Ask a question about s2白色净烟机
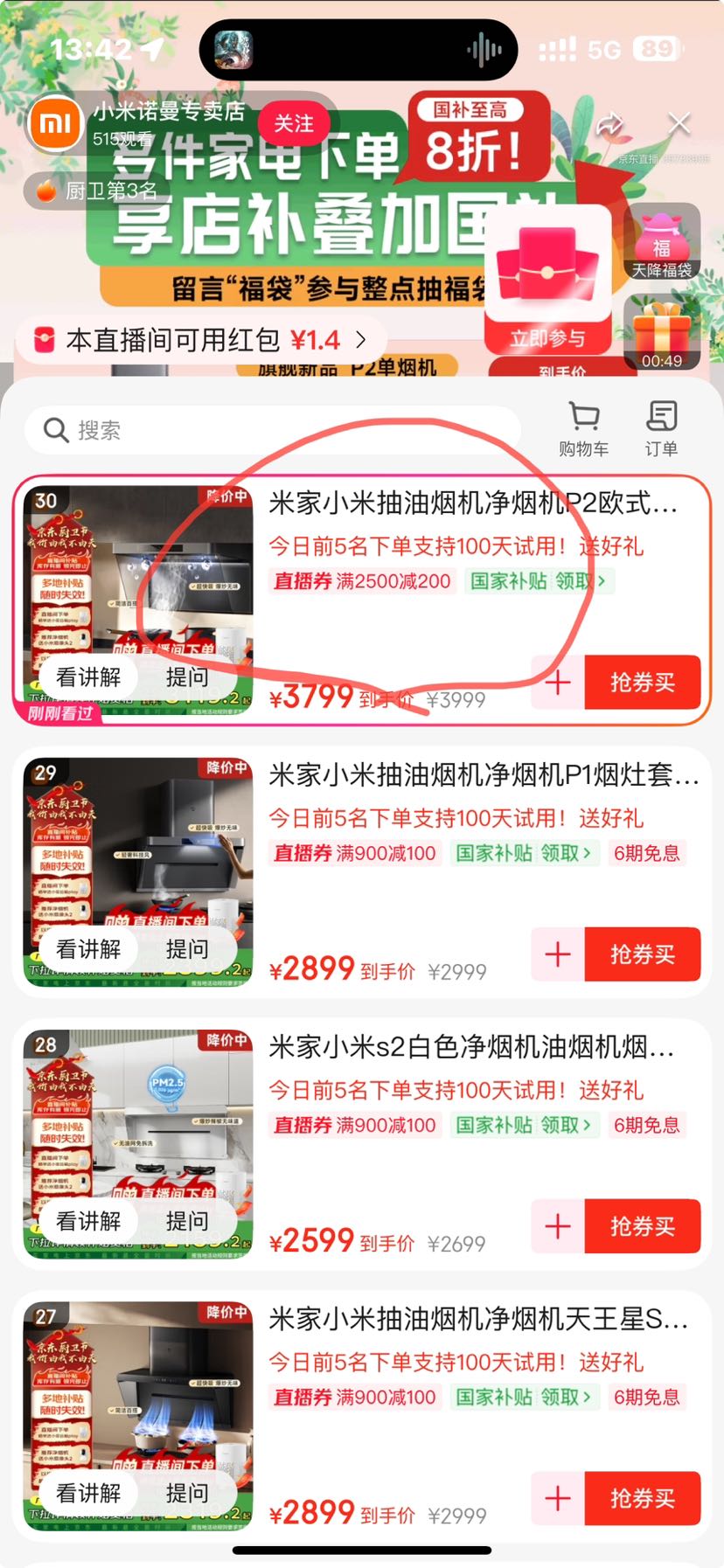The image size is (724, 1568). 187,1221
